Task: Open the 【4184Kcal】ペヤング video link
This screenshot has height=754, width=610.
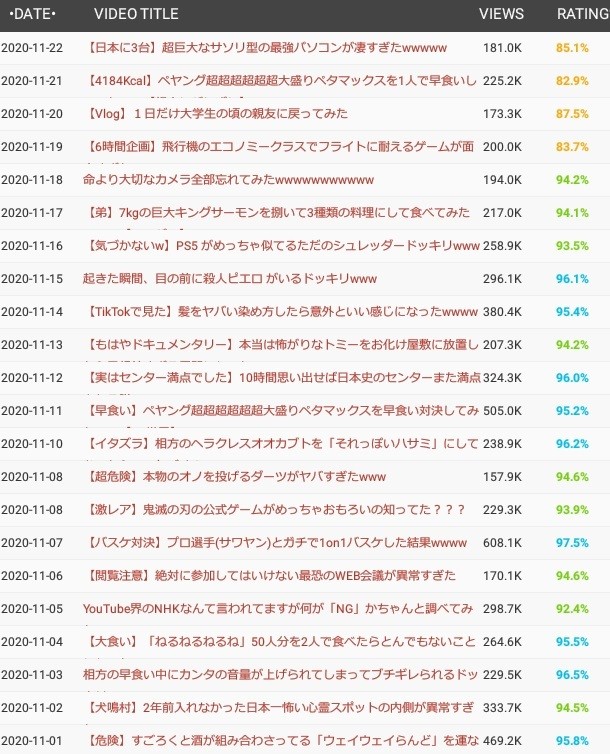Action: tap(281, 81)
